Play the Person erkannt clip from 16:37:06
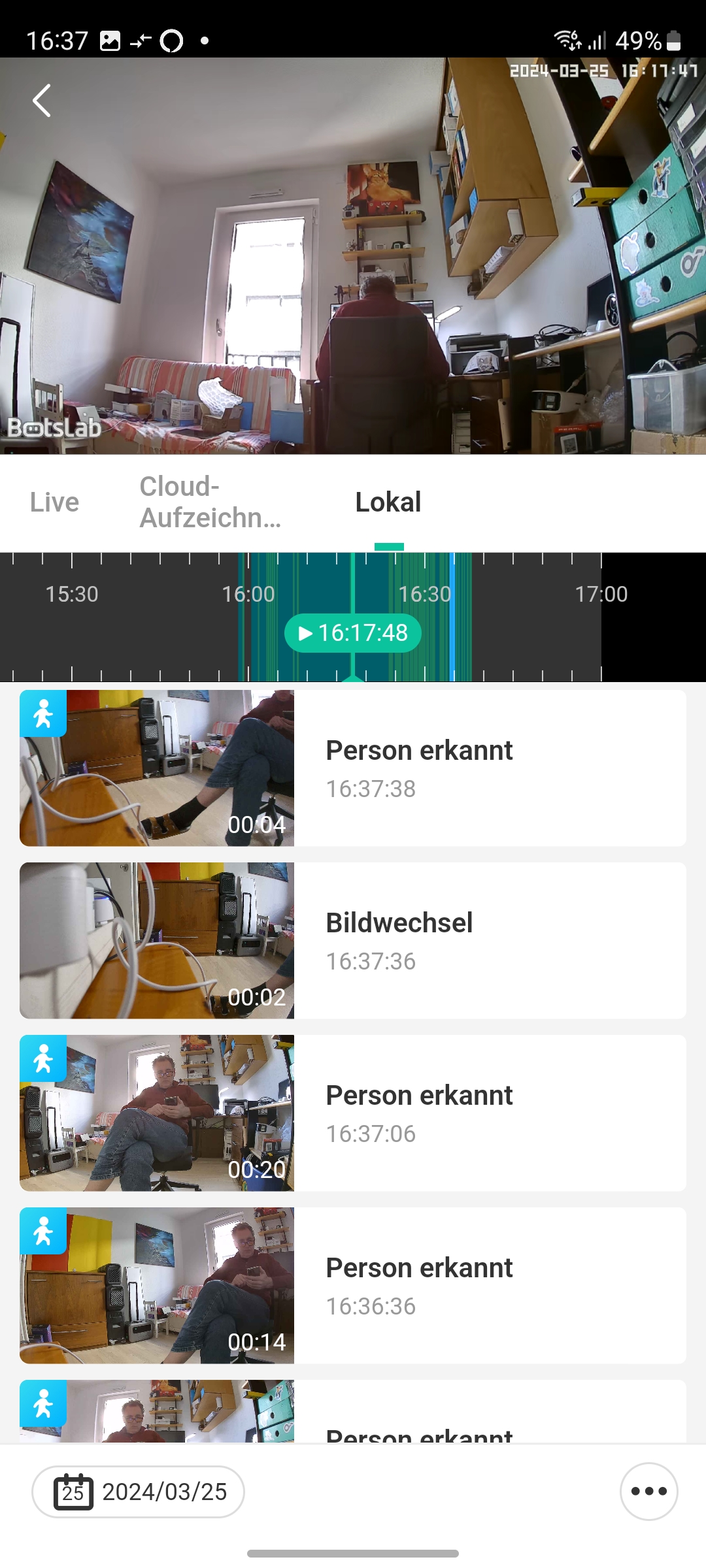The height and width of the screenshot is (1568, 706). pos(353,1113)
